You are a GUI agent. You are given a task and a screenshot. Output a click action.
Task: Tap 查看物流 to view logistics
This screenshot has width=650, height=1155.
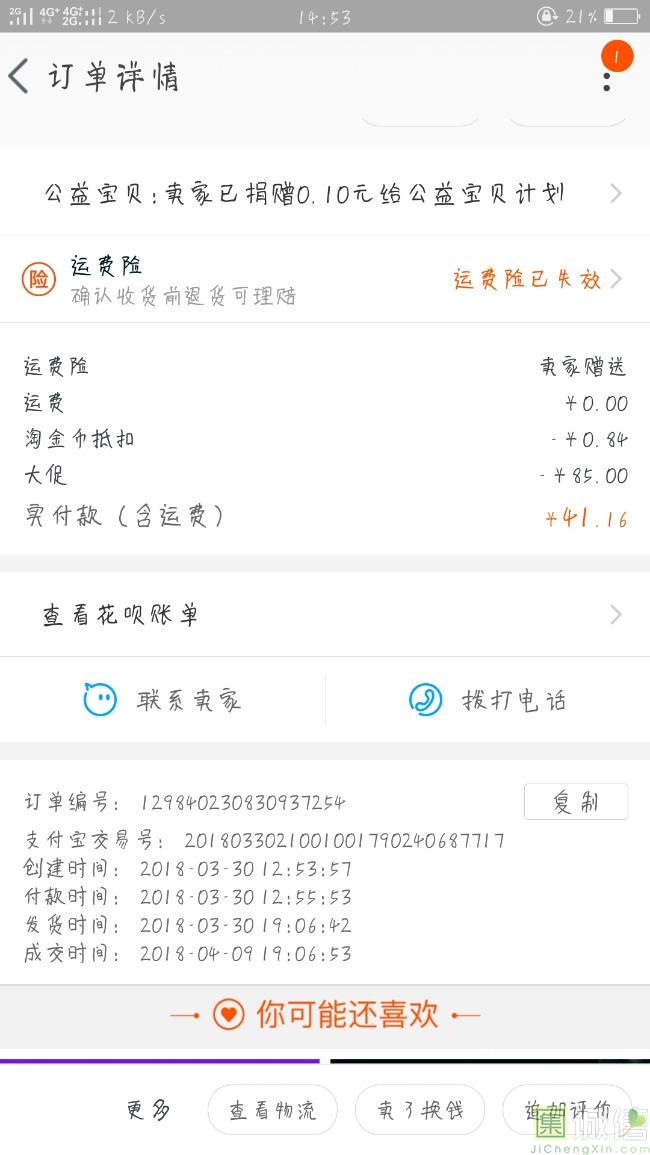pyautogui.click(x=272, y=1110)
